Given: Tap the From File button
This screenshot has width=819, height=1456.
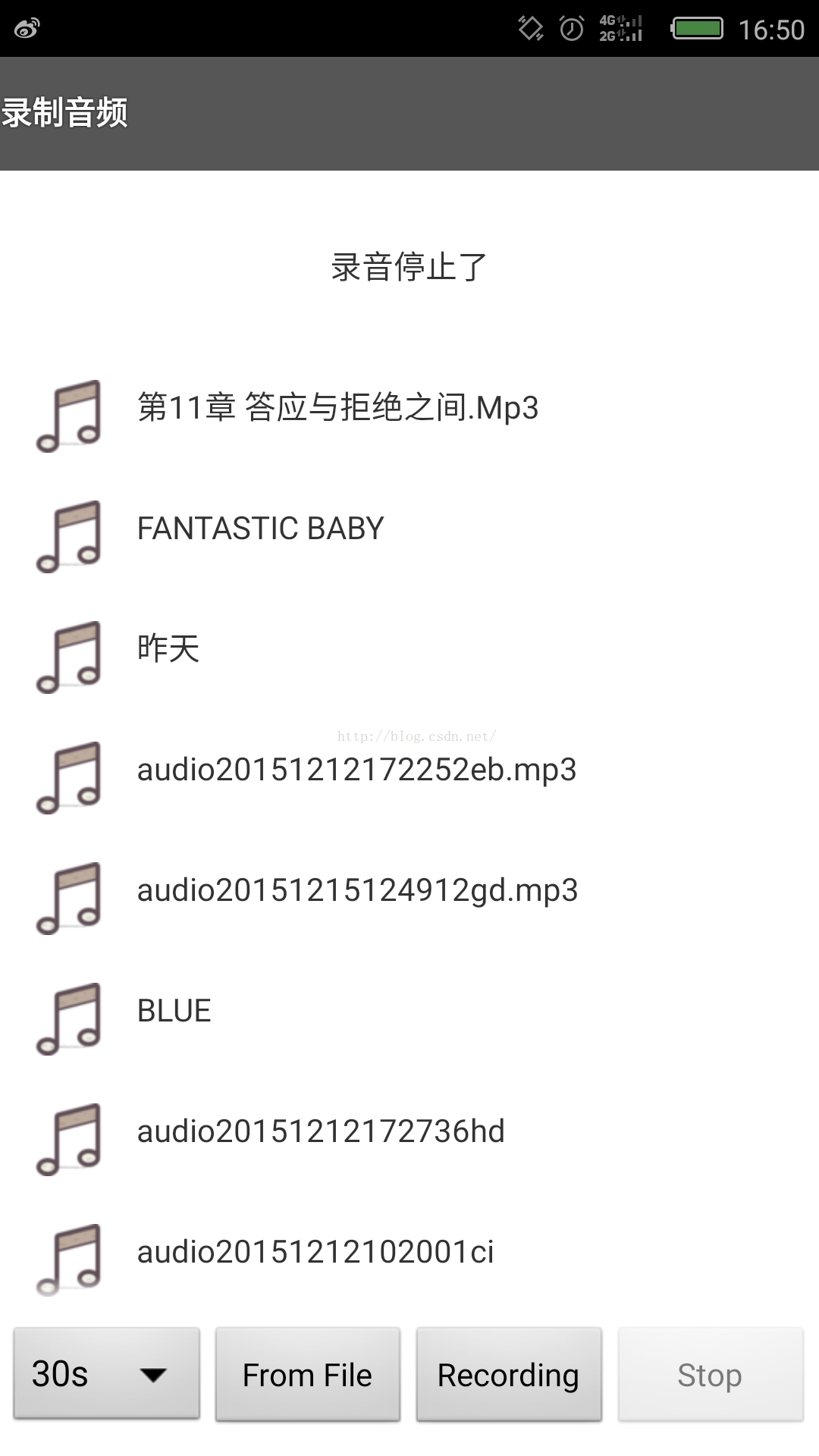Looking at the screenshot, I should point(307,1373).
